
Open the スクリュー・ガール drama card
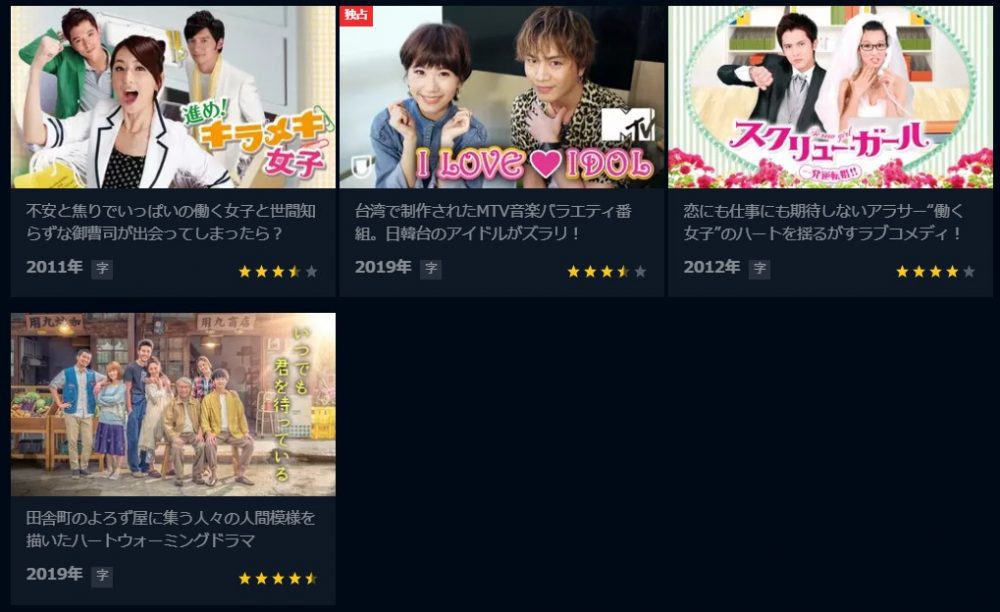pyautogui.click(x=831, y=98)
